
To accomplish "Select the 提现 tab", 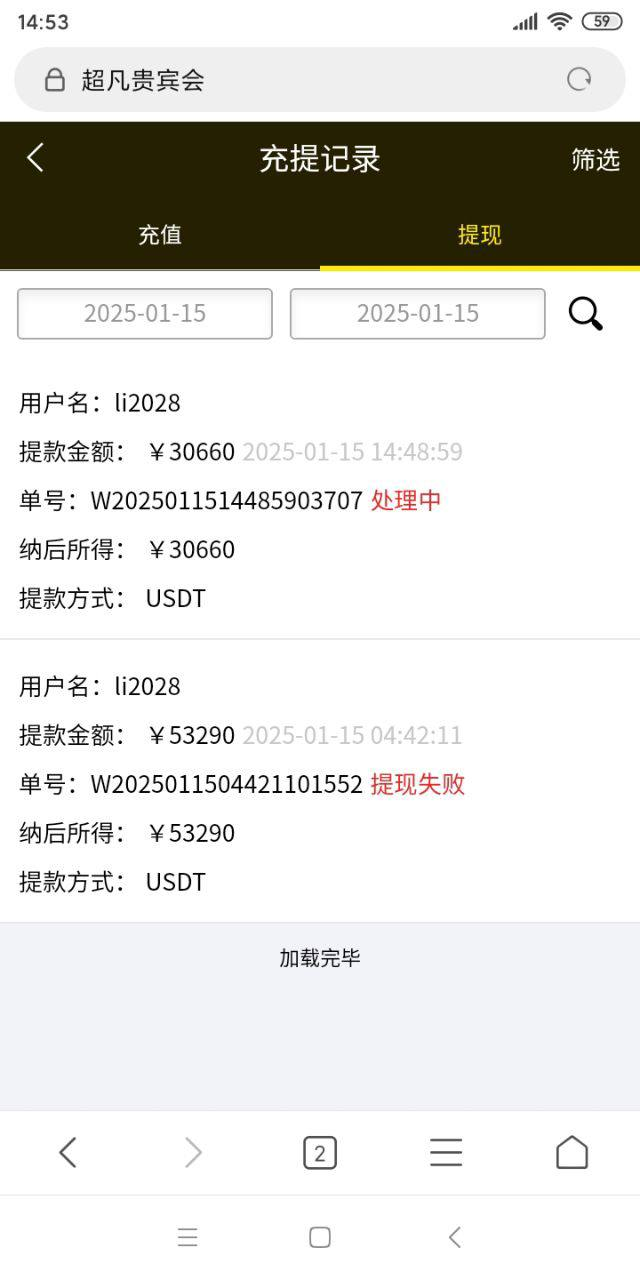I will click(480, 235).
